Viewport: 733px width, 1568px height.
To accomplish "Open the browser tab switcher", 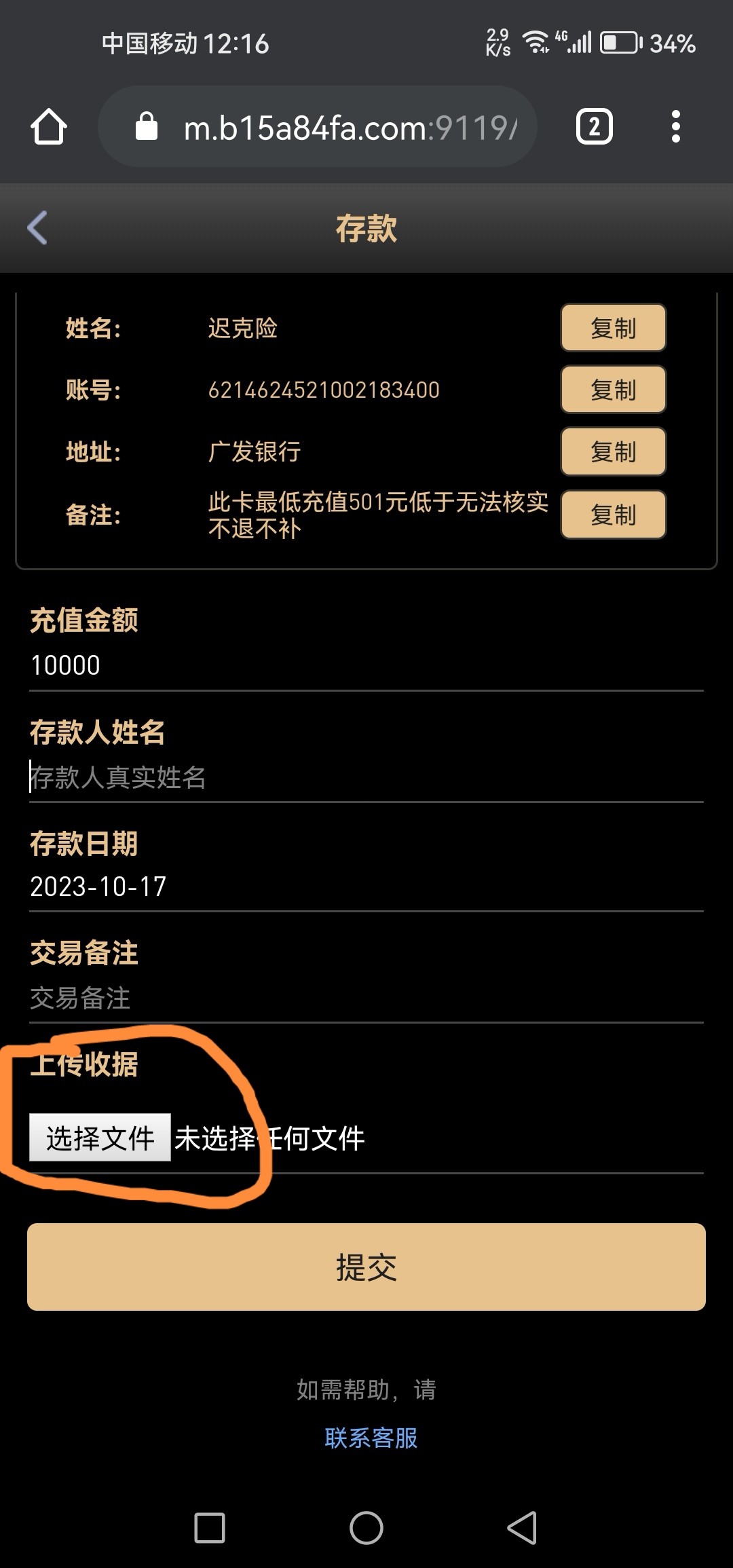I will pyautogui.click(x=594, y=127).
